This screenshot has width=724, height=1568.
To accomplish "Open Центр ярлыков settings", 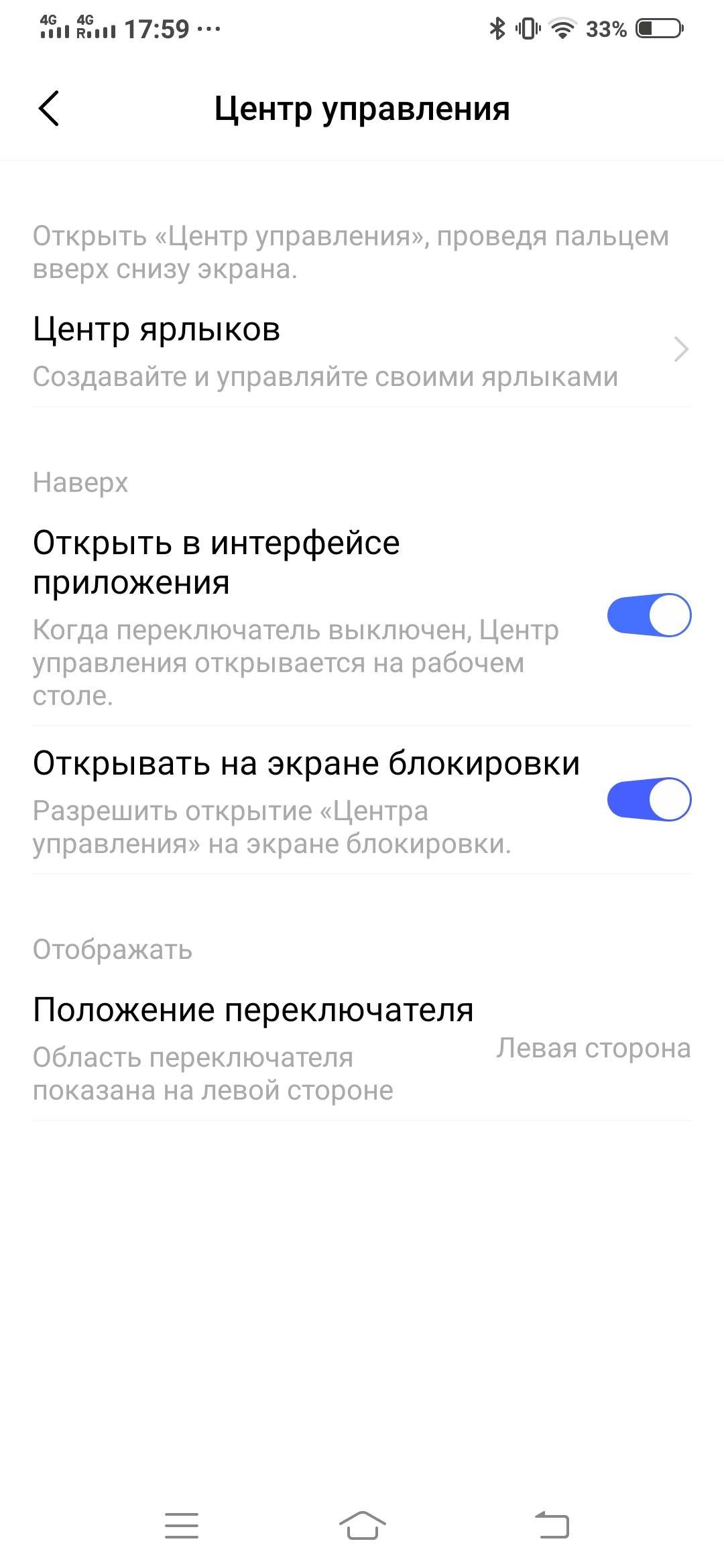I will (x=362, y=351).
